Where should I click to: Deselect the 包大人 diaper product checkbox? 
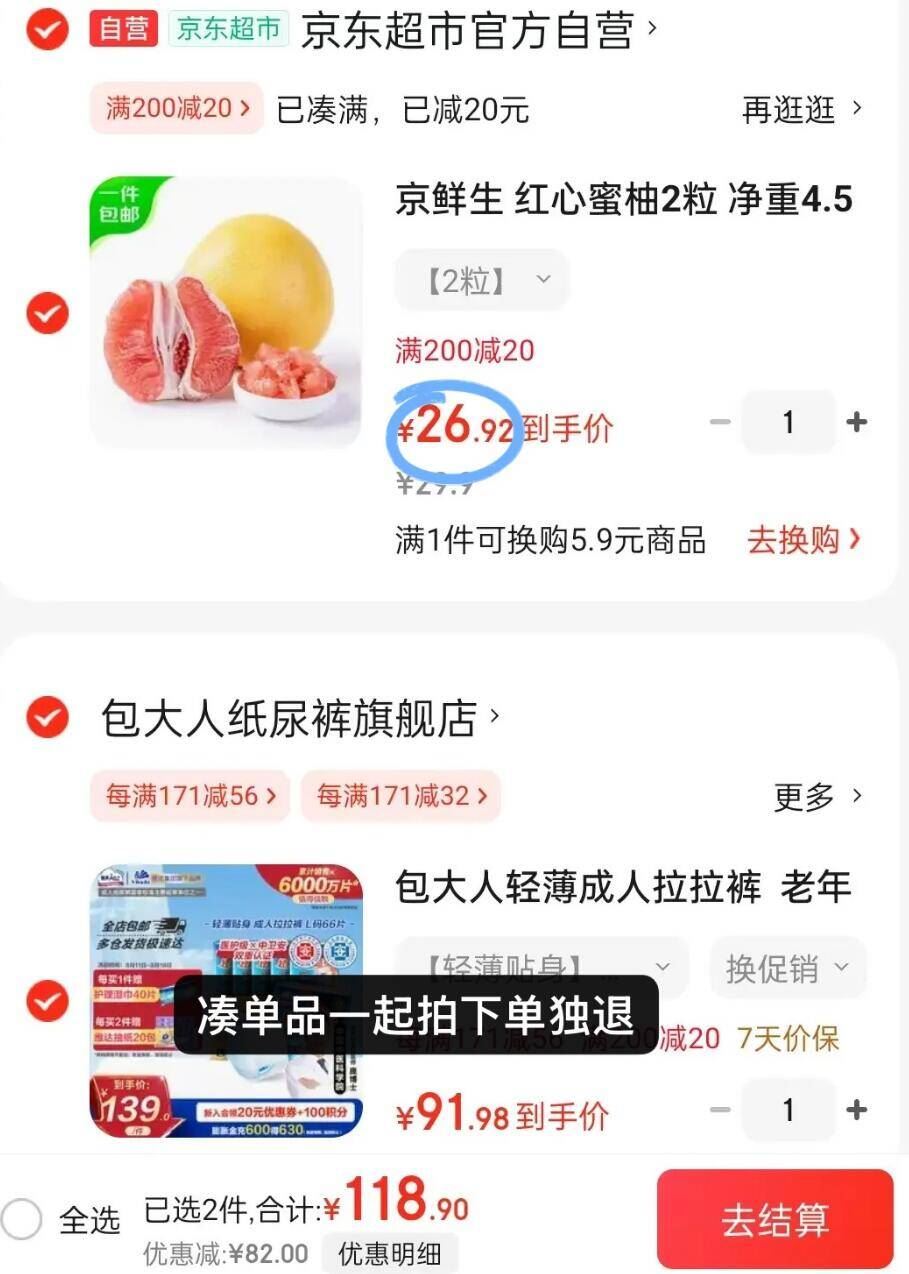[x=46, y=1002]
